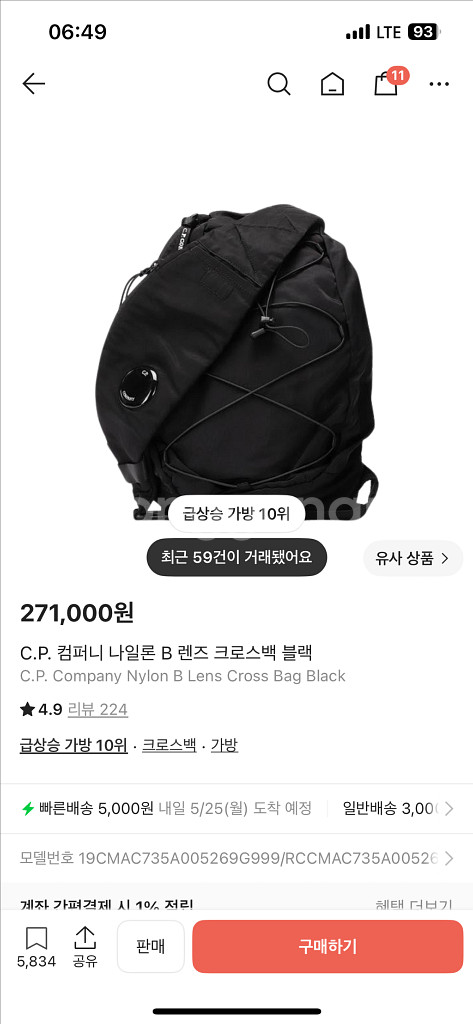Expand the 모델번호 model number row
473x1024 pixels.
coord(236,858)
